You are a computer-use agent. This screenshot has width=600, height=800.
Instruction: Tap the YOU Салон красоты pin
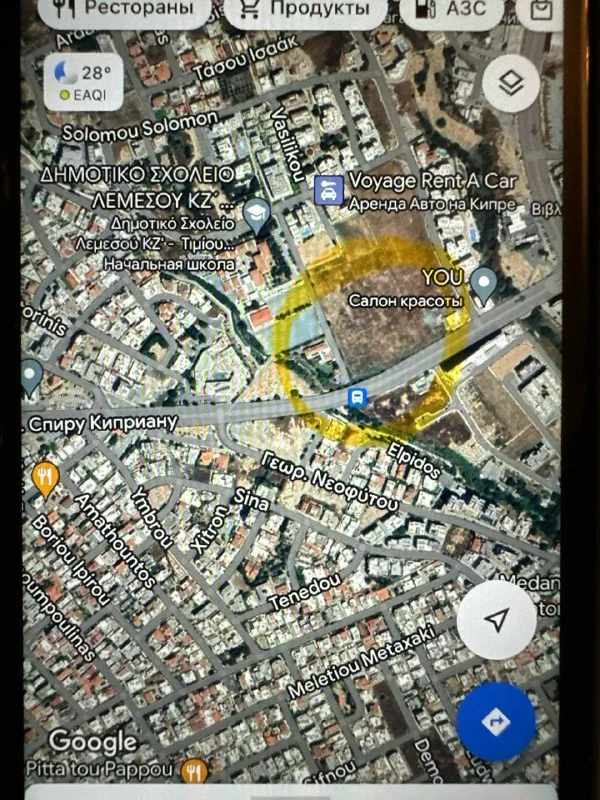coord(484,284)
